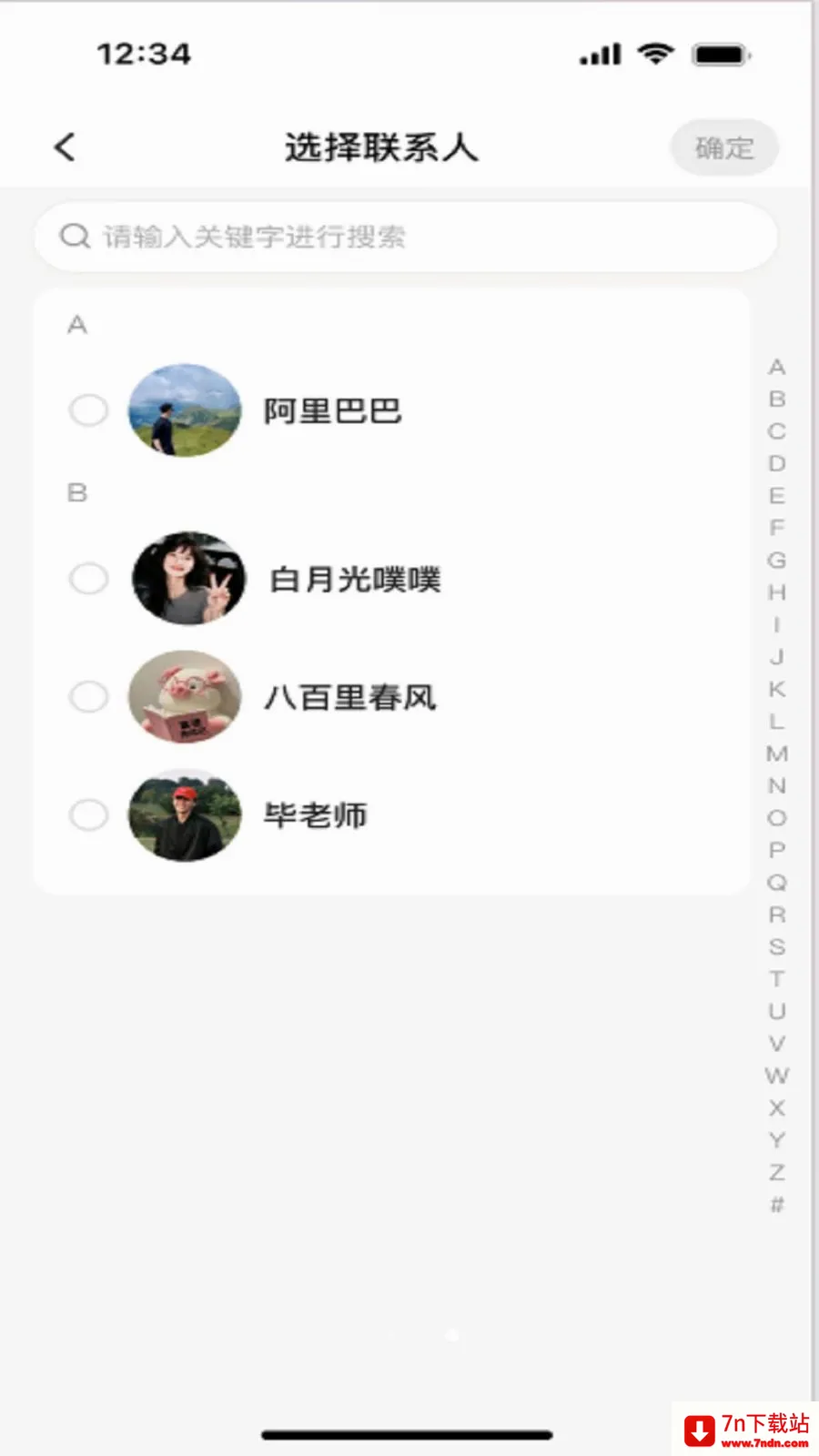
Task: Tap the 确定 confirm button
Action: point(724,147)
